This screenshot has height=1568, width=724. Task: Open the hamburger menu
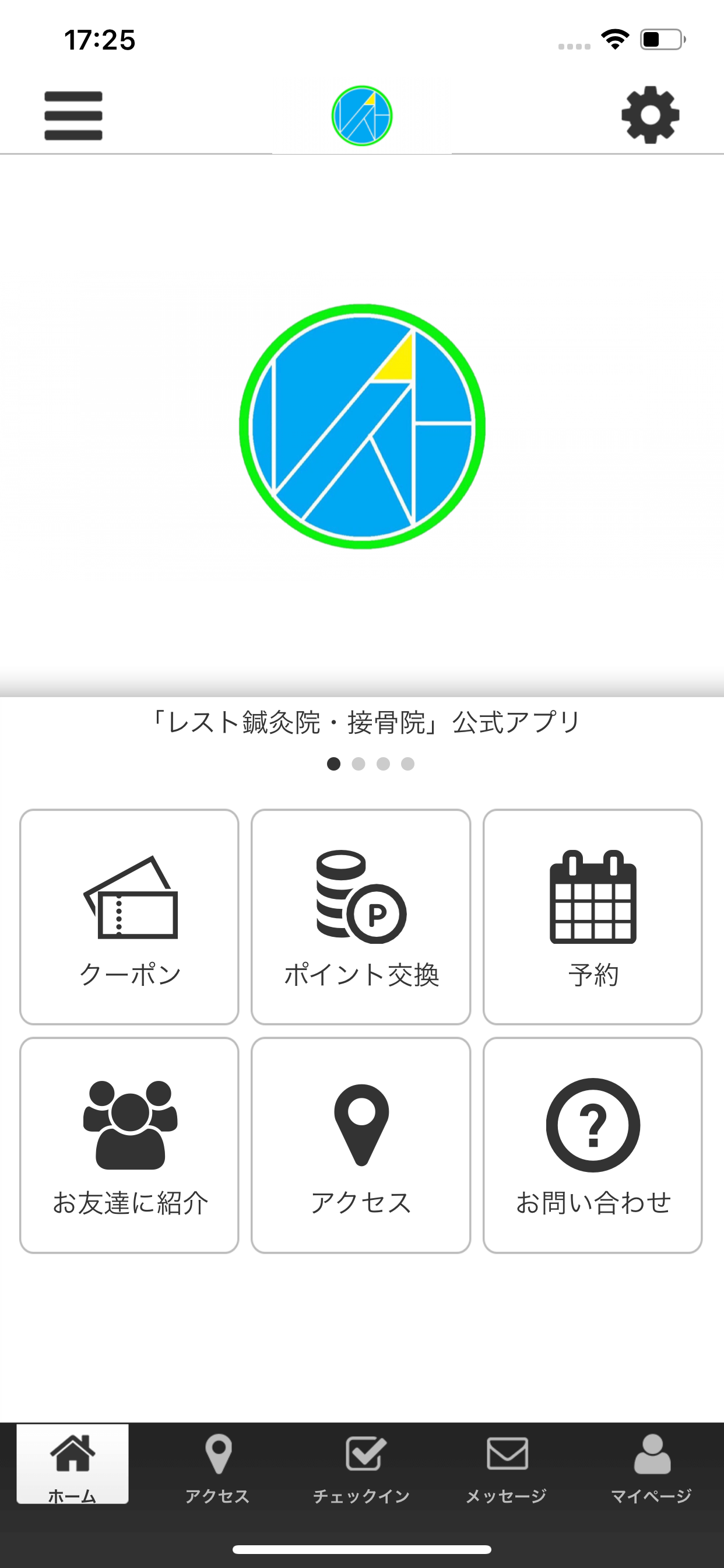[72, 116]
